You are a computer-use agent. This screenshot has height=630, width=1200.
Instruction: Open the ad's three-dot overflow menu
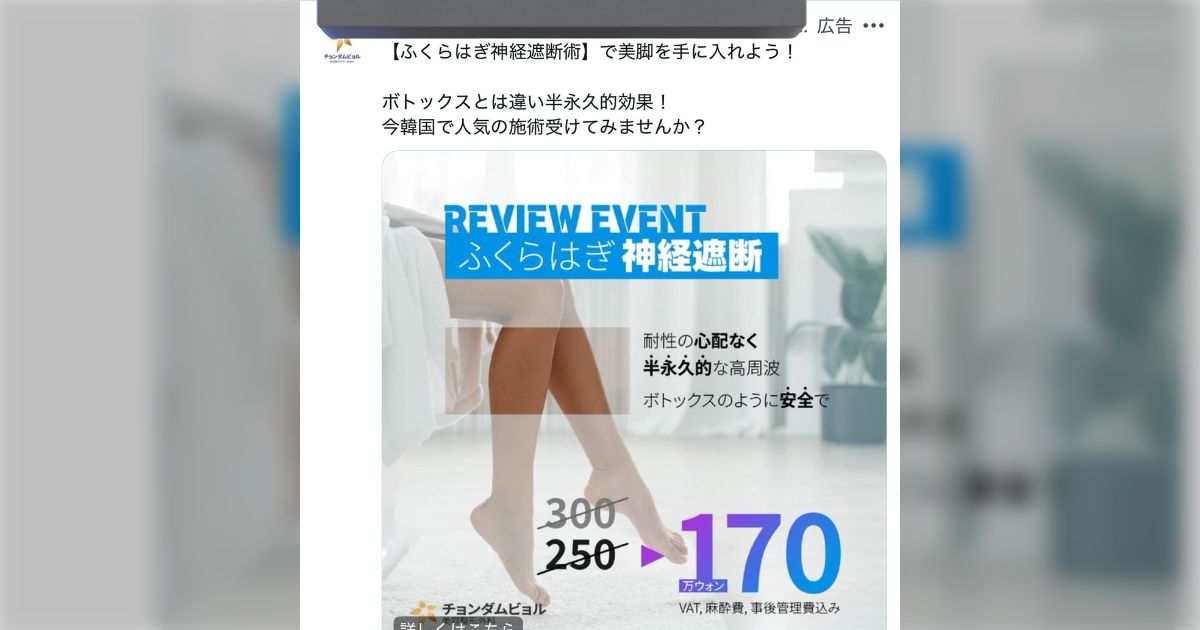(874, 27)
